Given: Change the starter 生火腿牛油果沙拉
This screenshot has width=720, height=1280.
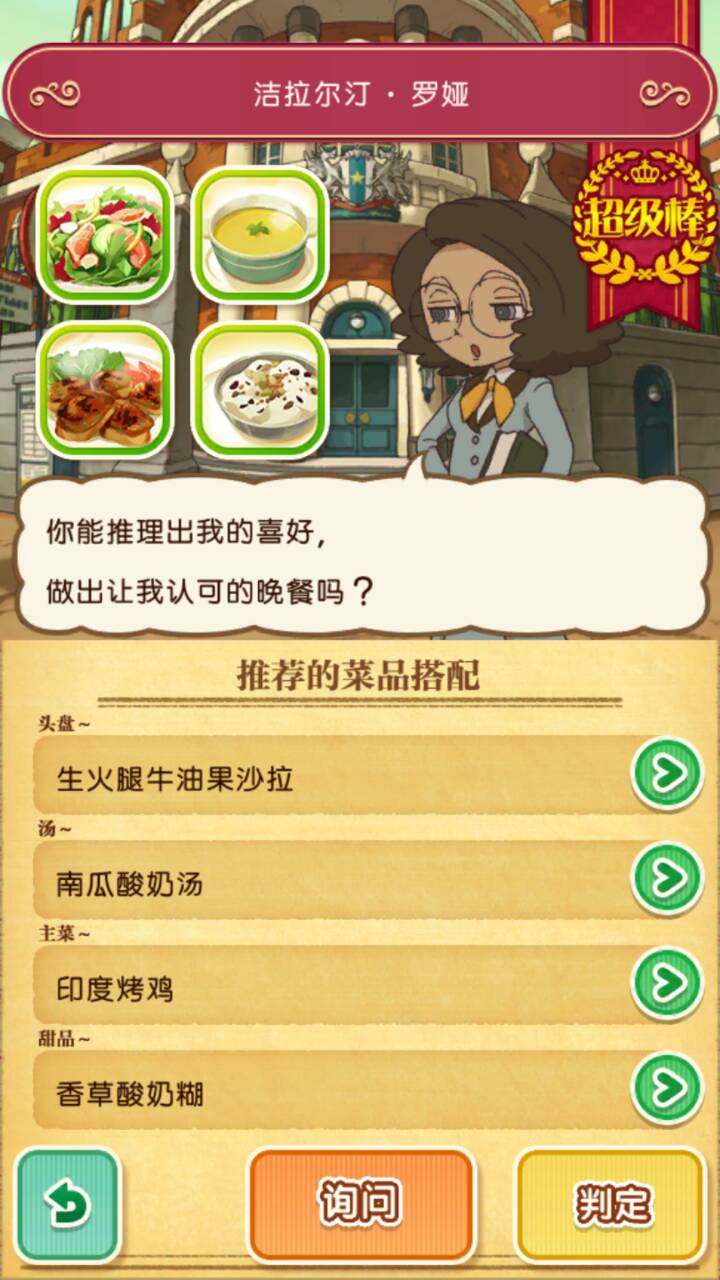Looking at the screenshot, I should 667,775.
